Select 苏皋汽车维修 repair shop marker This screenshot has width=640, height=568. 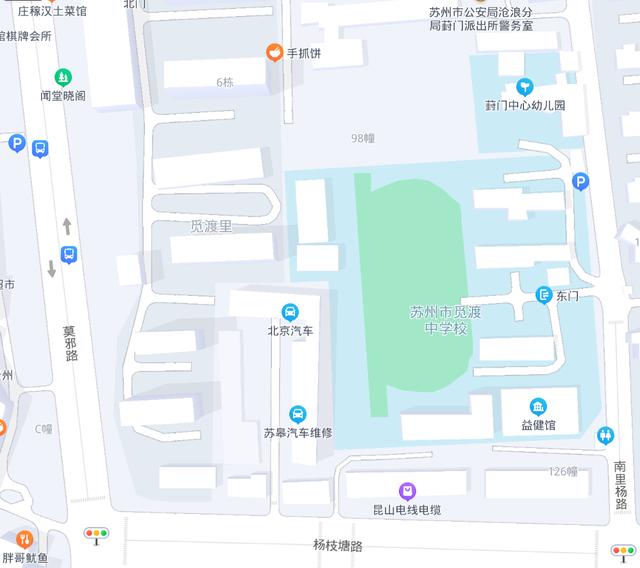(297, 414)
